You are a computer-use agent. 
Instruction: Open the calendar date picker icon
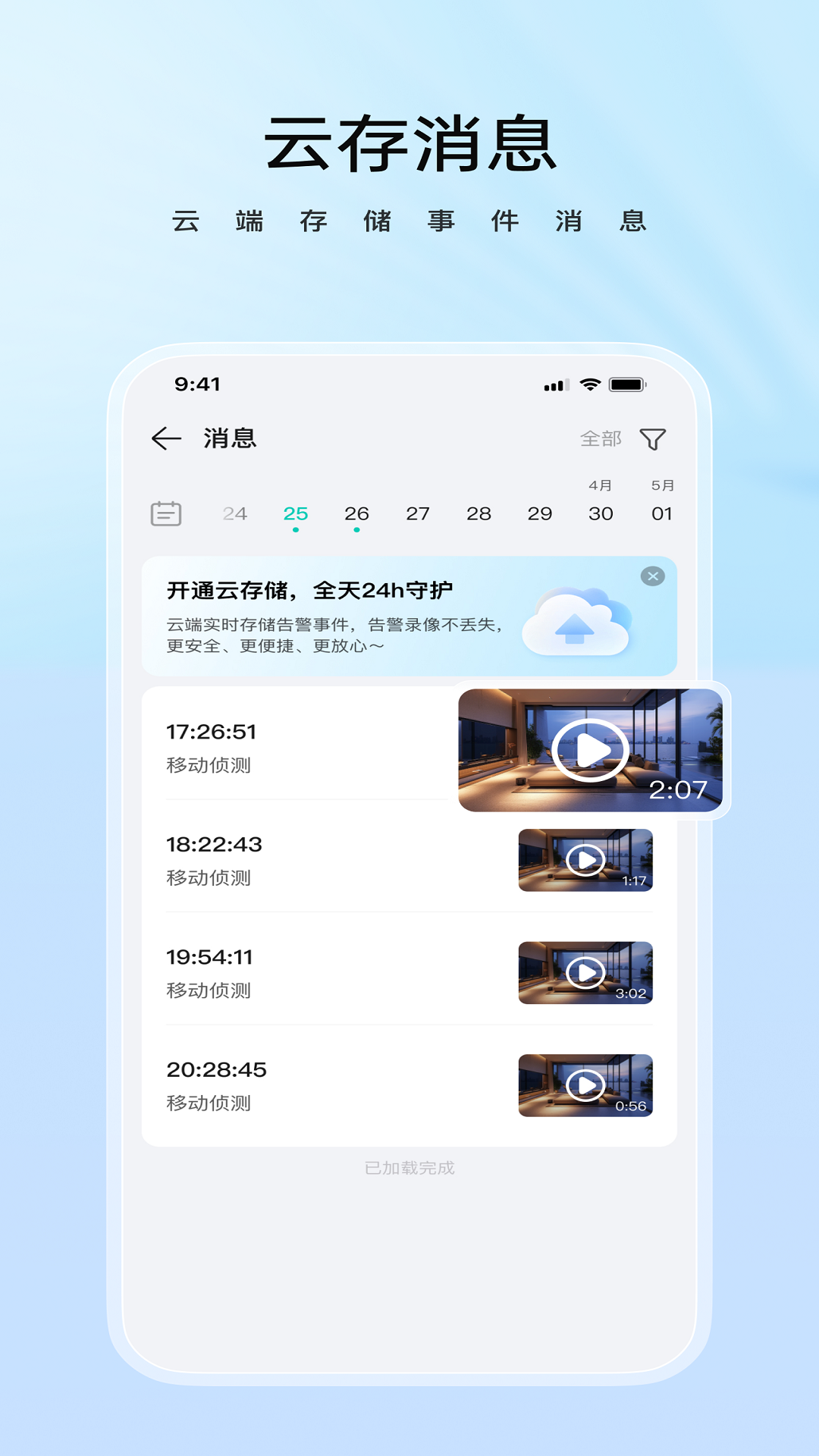[168, 513]
